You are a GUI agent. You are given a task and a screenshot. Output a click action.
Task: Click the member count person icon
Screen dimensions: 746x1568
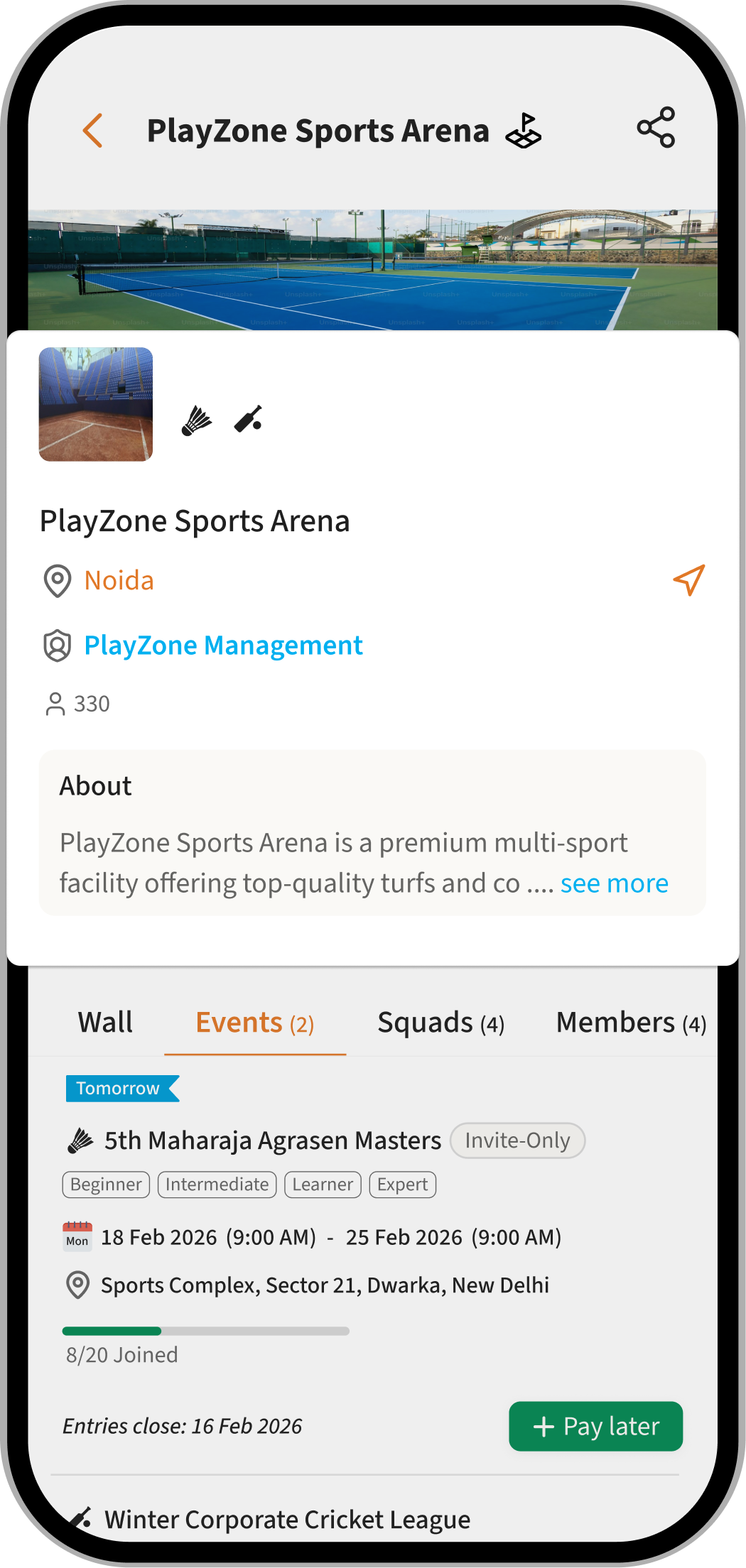55,704
